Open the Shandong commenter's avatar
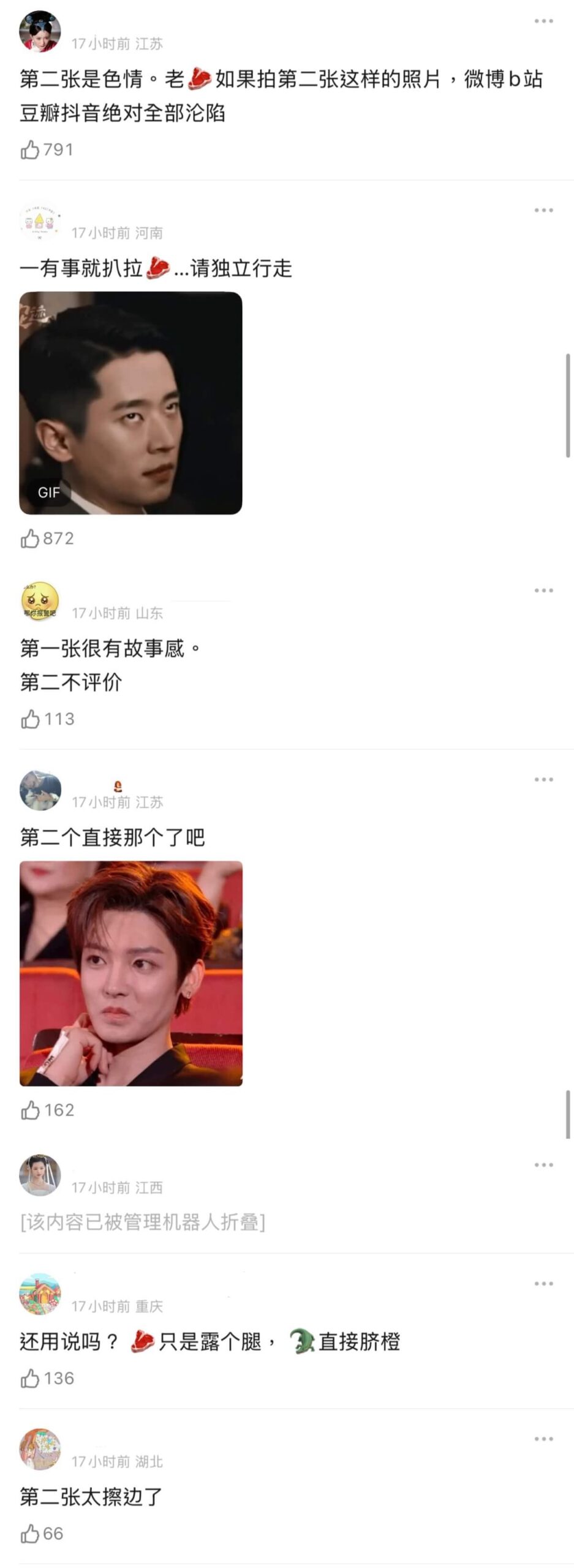The width and height of the screenshot is (574, 1568). pos(40,601)
